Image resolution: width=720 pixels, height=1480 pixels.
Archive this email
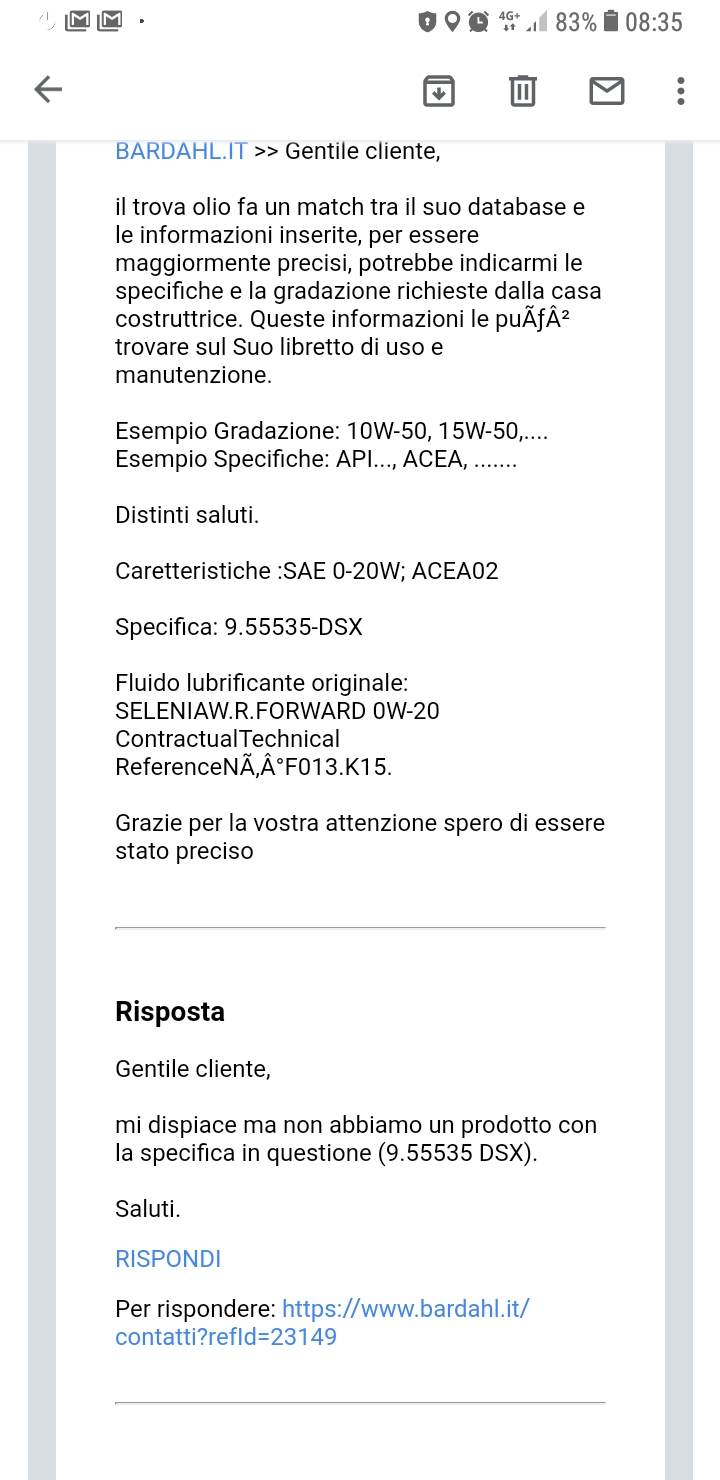pyautogui.click(x=438, y=91)
